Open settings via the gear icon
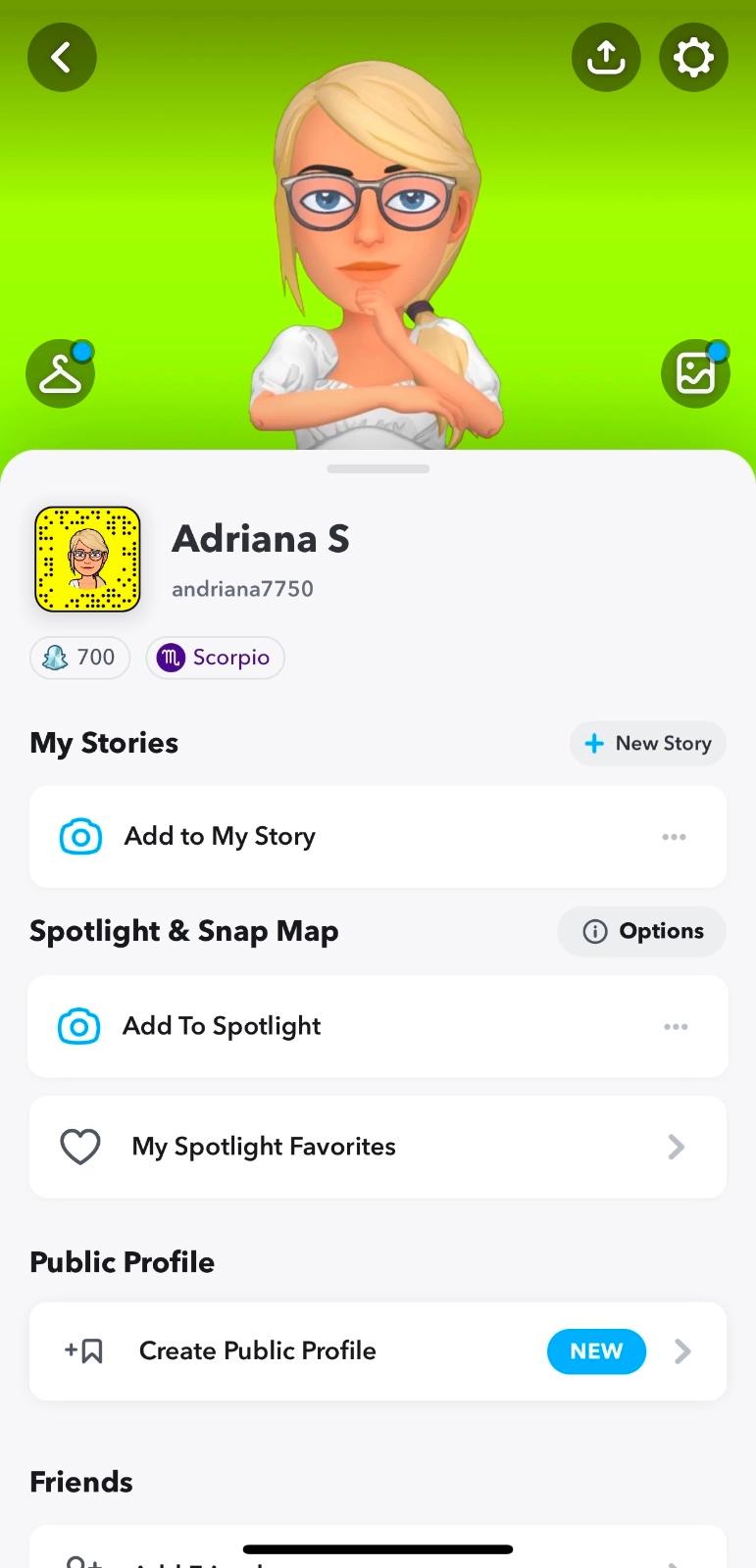756x1568 pixels. click(693, 58)
